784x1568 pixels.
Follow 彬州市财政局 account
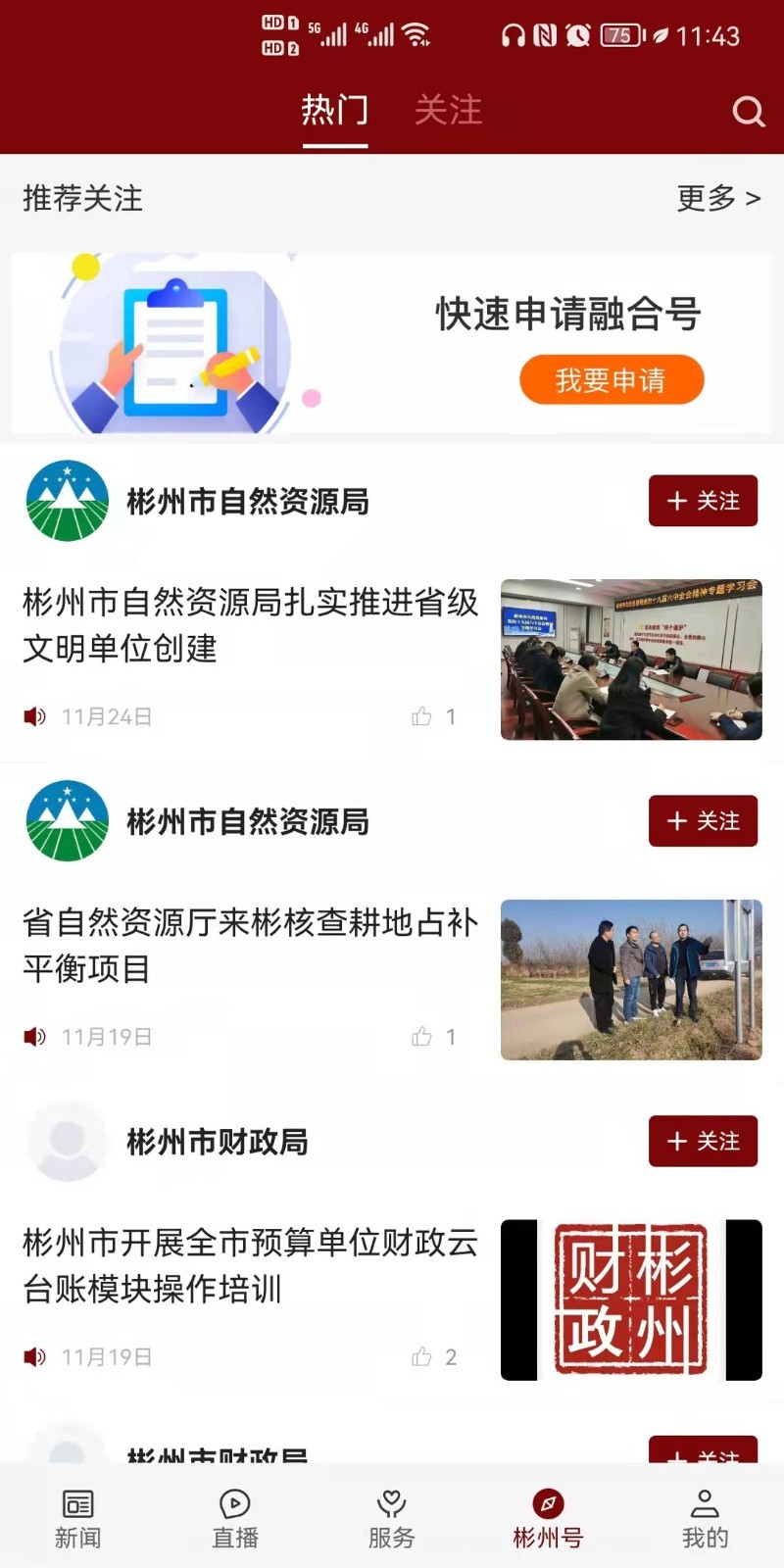[x=703, y=1142]
